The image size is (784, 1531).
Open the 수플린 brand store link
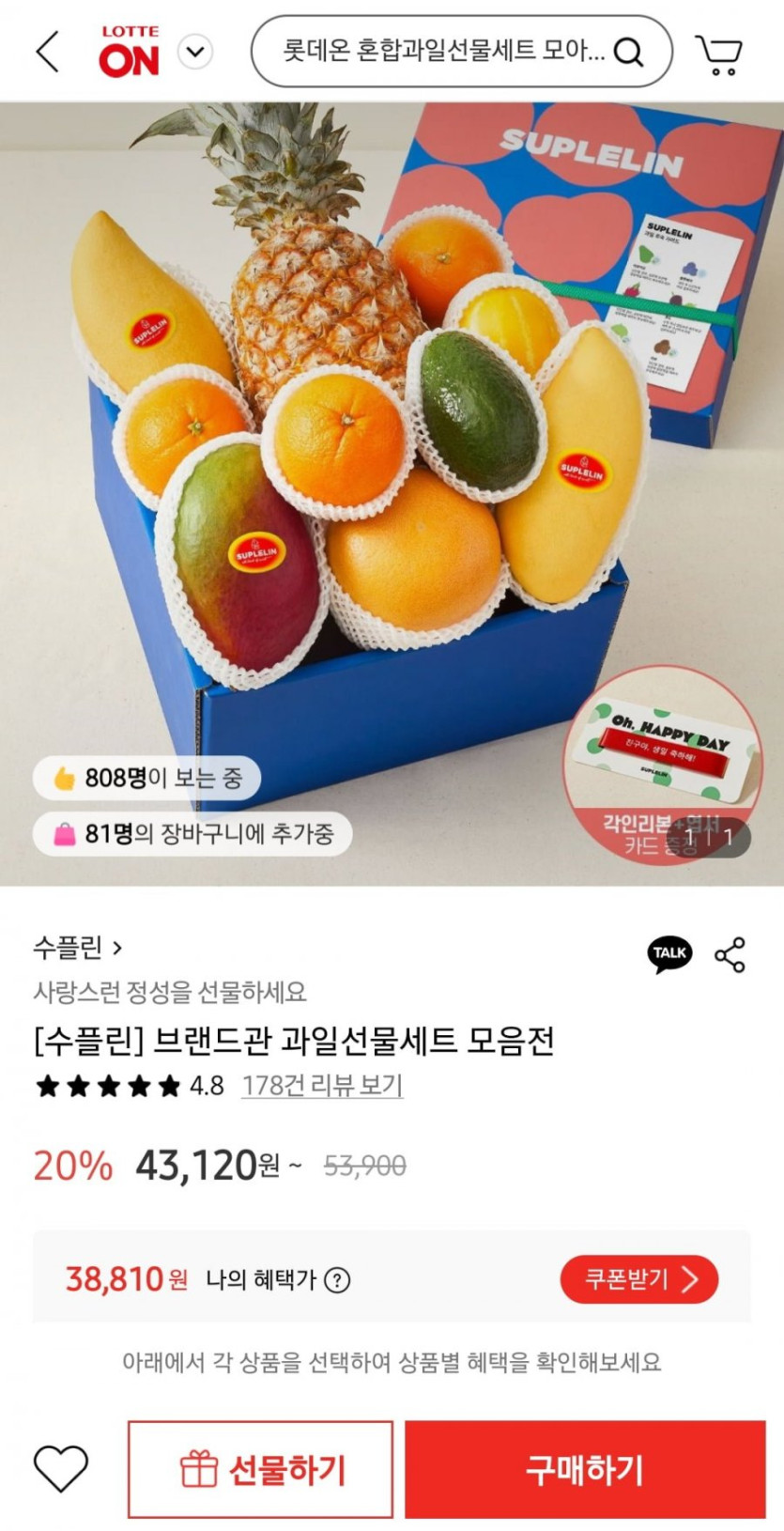tap(78, 948)
